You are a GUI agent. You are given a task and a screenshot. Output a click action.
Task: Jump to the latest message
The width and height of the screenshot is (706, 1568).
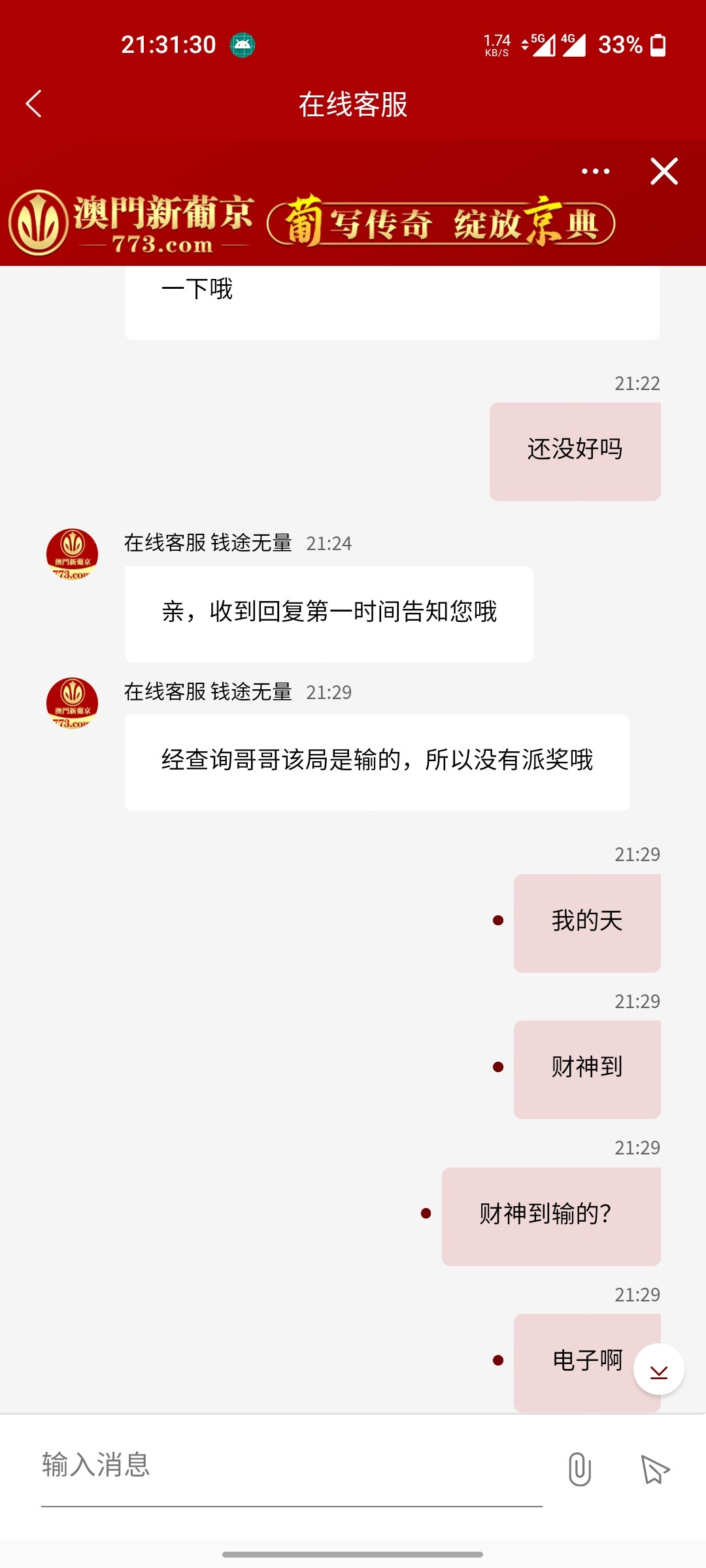coord(658,1369)
